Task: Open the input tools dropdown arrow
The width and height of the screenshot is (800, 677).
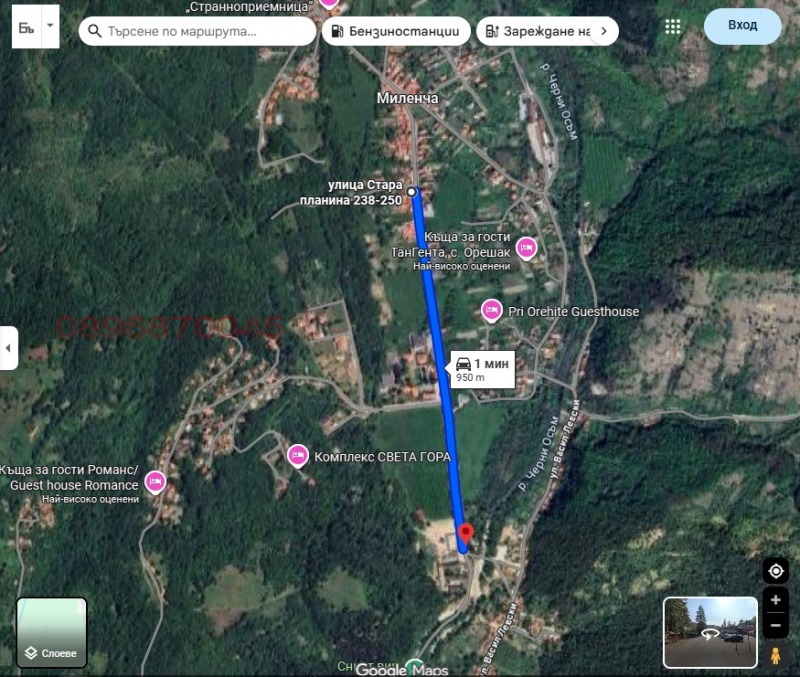Action: (50, 26)
